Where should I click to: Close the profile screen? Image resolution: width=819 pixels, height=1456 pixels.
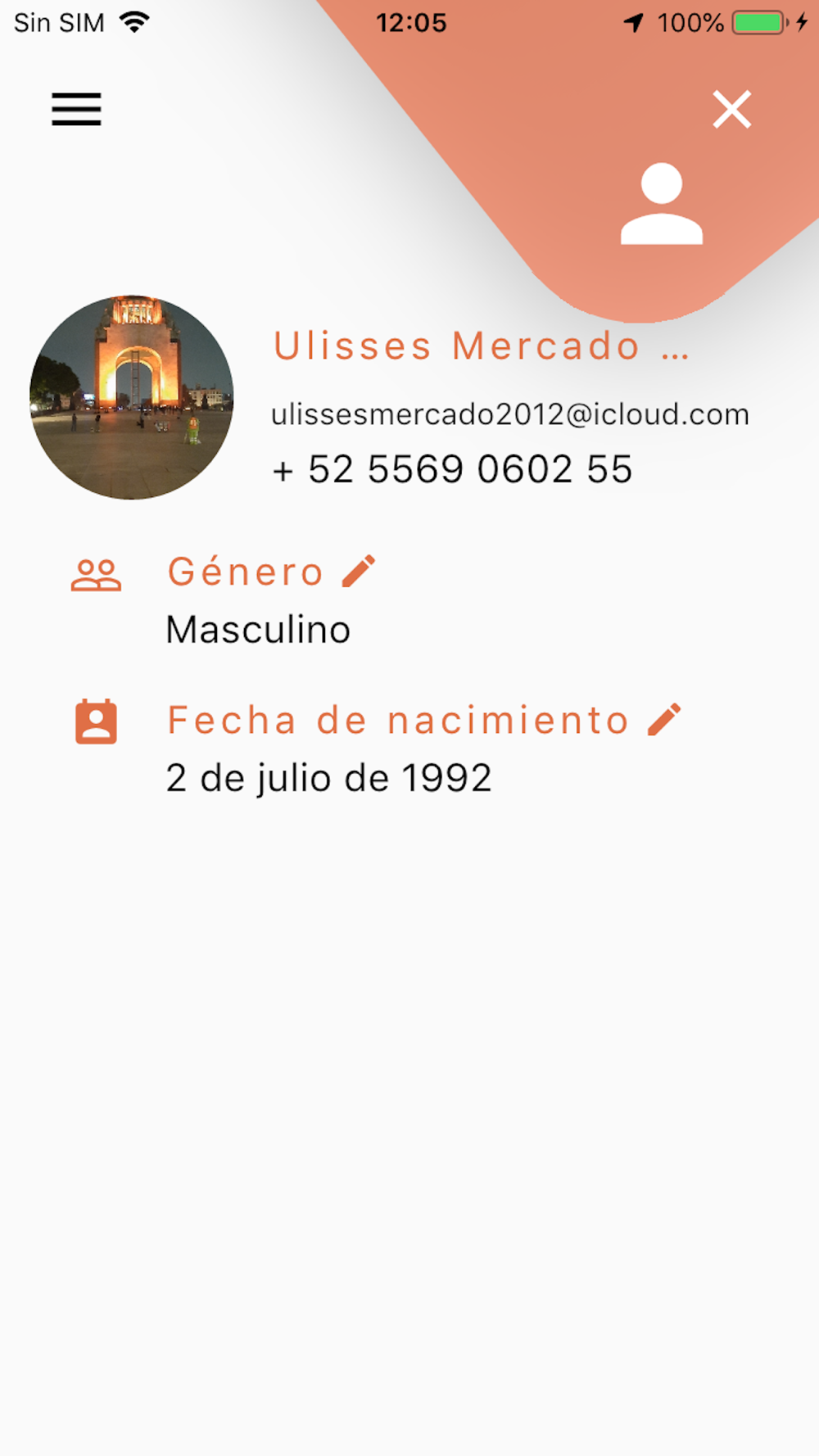731,109
